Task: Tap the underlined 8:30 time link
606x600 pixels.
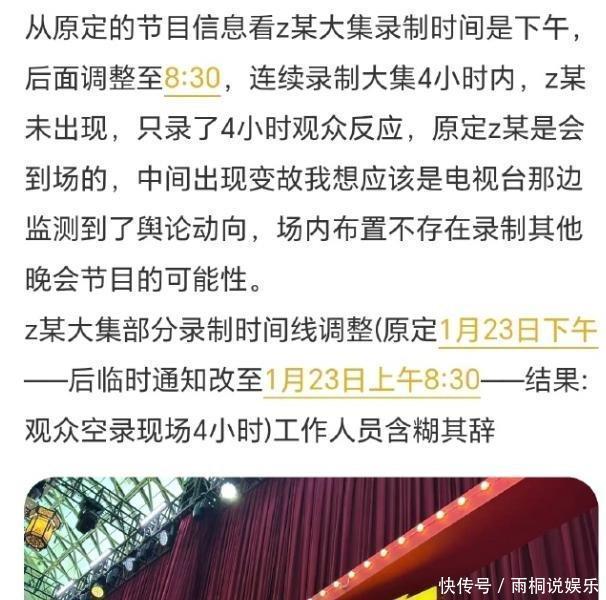Action: tap(191, 76)
